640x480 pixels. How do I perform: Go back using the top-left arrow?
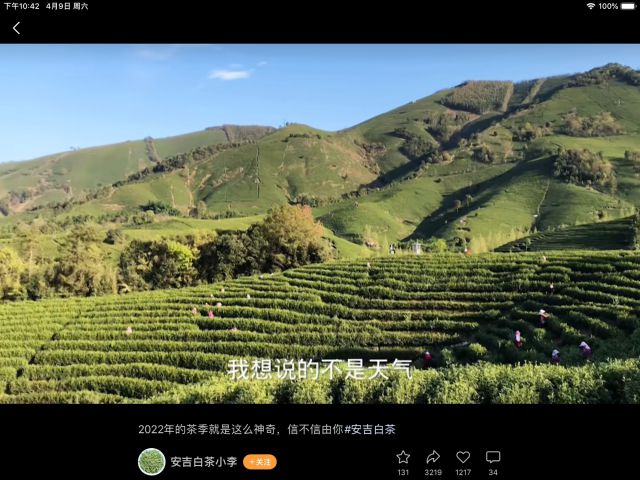[16, 28]
